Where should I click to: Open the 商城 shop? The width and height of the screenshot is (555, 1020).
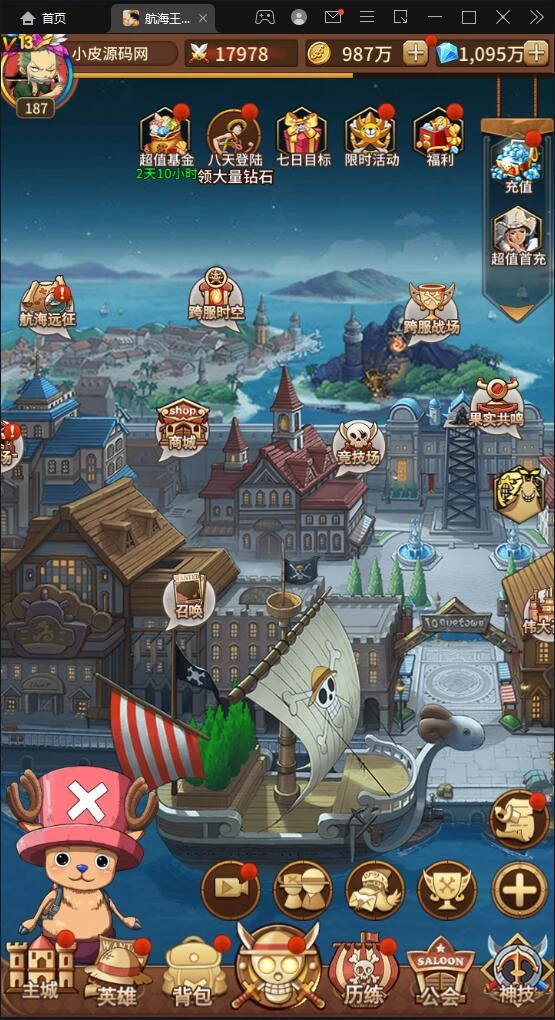click(183, 428)
